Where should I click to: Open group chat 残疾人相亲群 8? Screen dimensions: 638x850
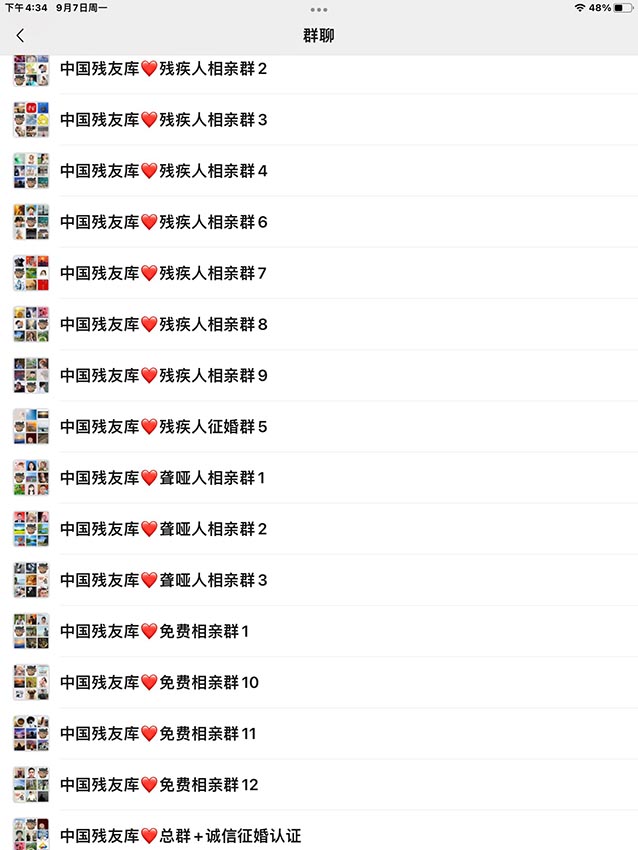click(319, 324)
